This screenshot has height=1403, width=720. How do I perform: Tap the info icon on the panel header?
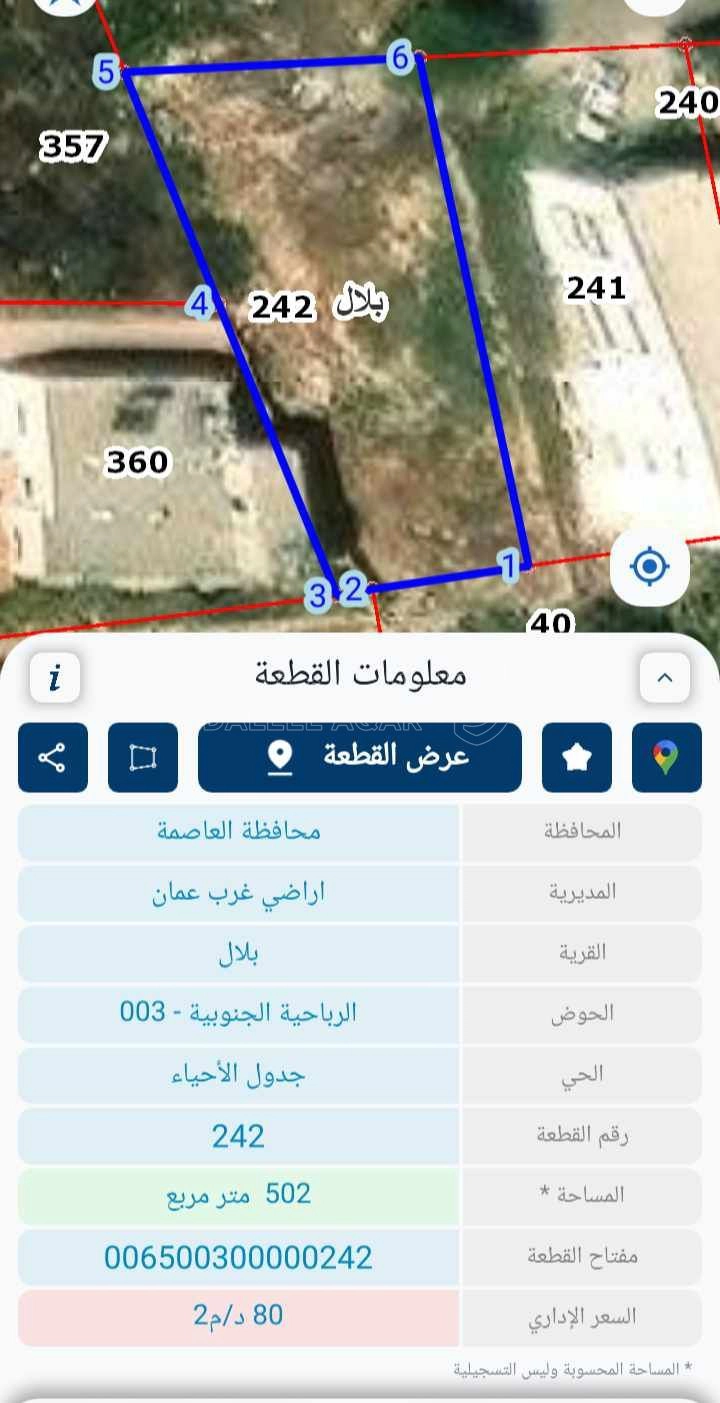point(55,677)
